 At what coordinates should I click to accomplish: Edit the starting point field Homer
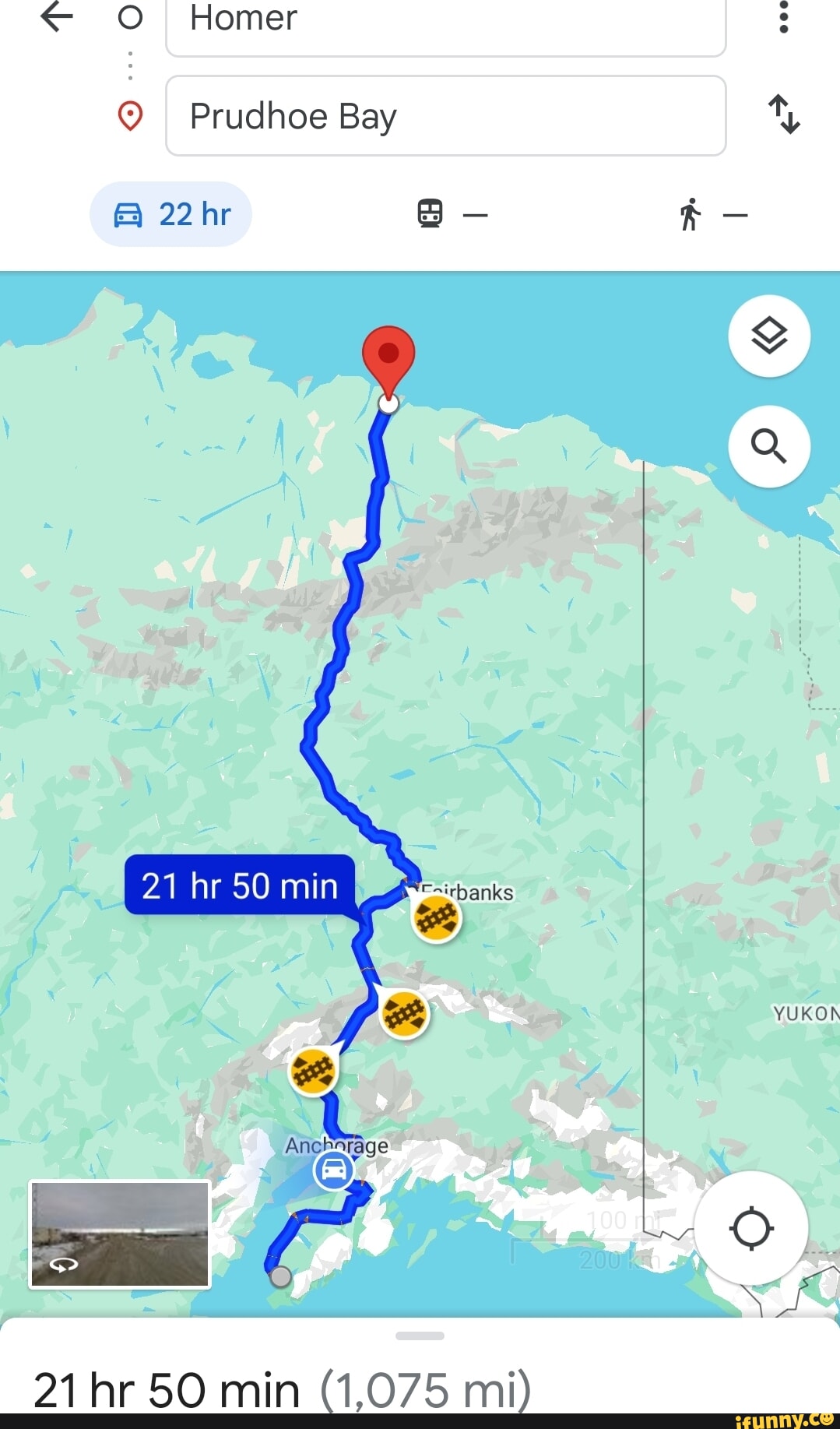coord(445,20)
